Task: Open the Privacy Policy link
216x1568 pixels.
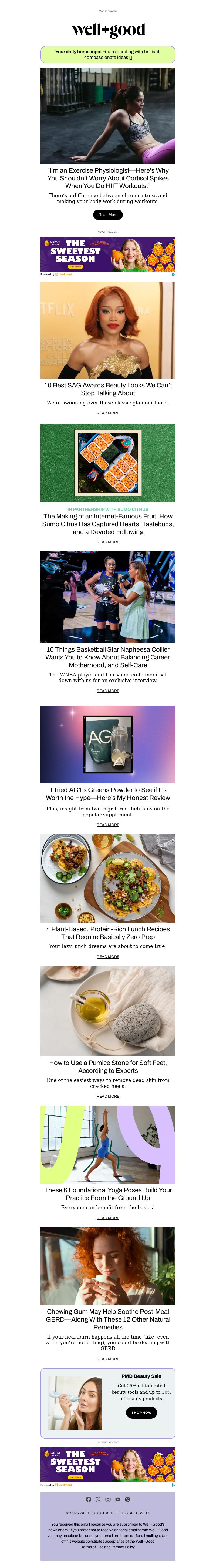Action: (x=123, y=1547)
